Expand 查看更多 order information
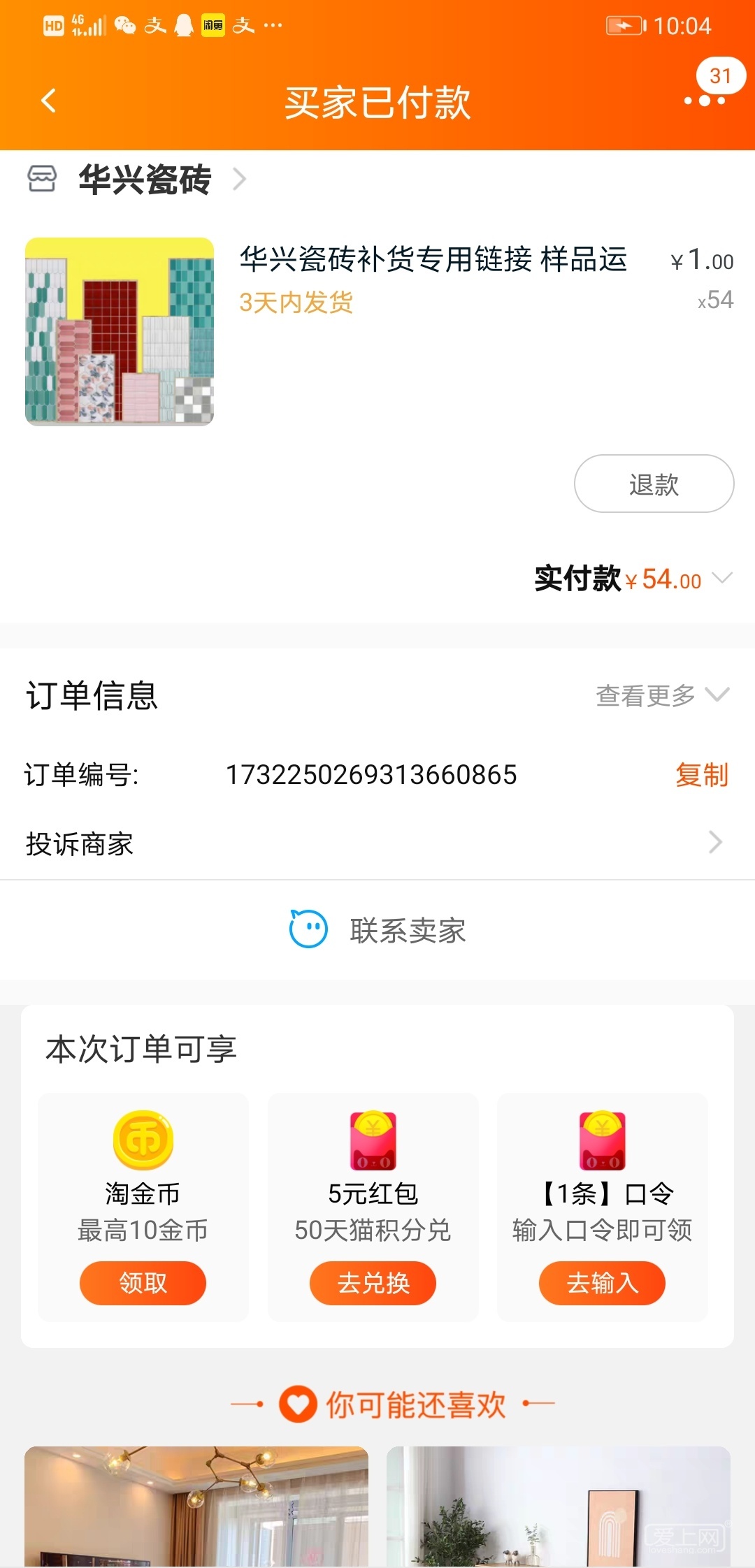Viewport: 755px width, 1568px height. 661,695
